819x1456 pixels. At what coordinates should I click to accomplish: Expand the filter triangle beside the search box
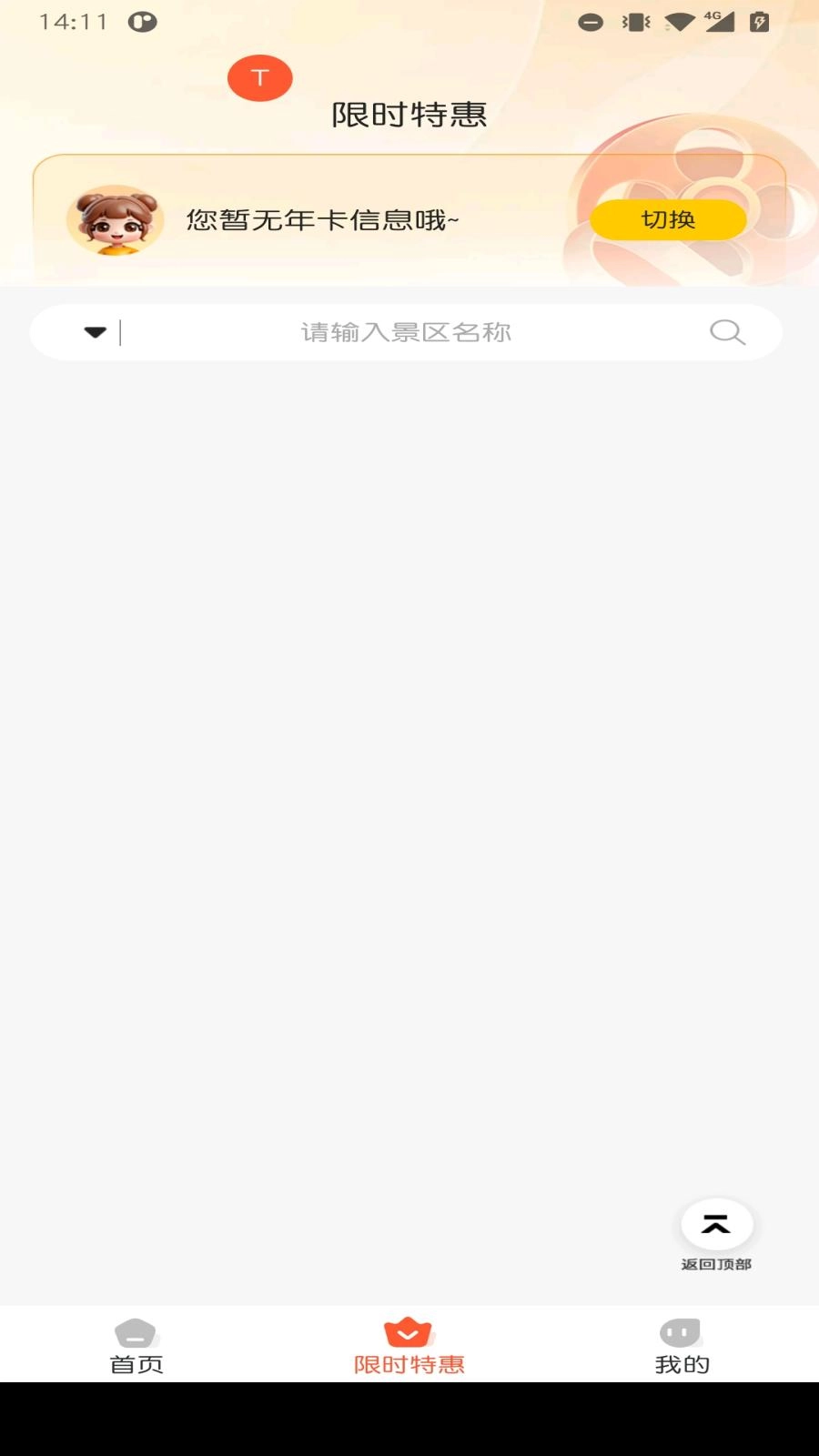click(x=95, y=332)
